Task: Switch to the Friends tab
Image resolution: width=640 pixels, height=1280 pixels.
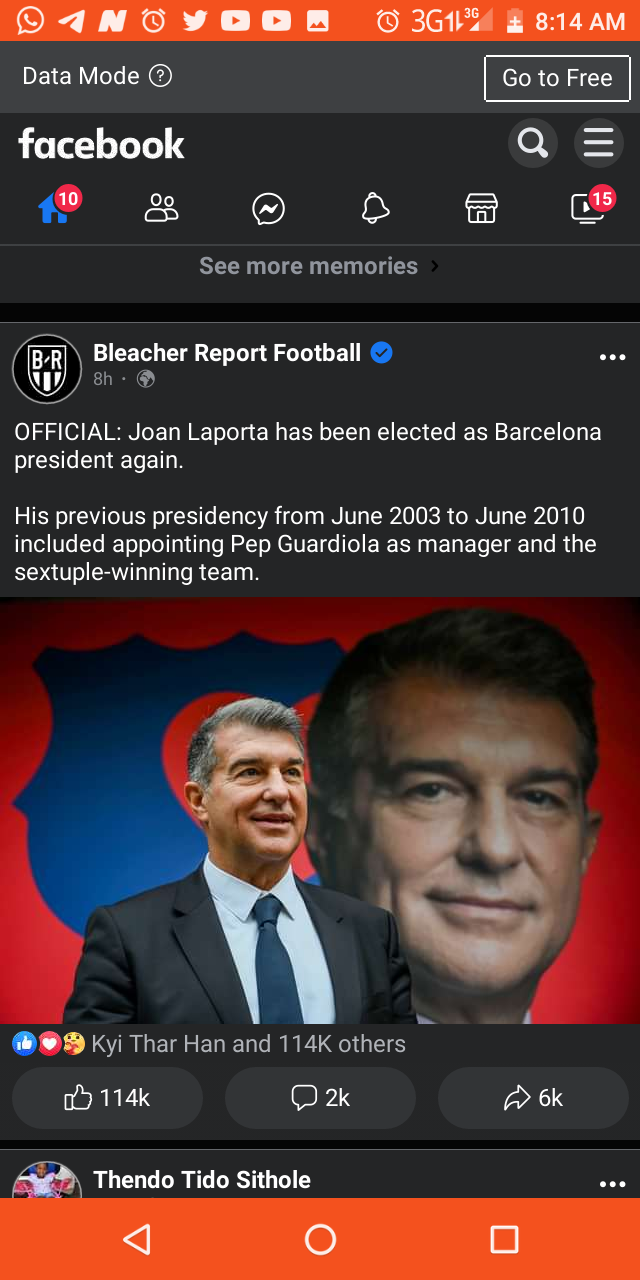Action: click(161, 208)
